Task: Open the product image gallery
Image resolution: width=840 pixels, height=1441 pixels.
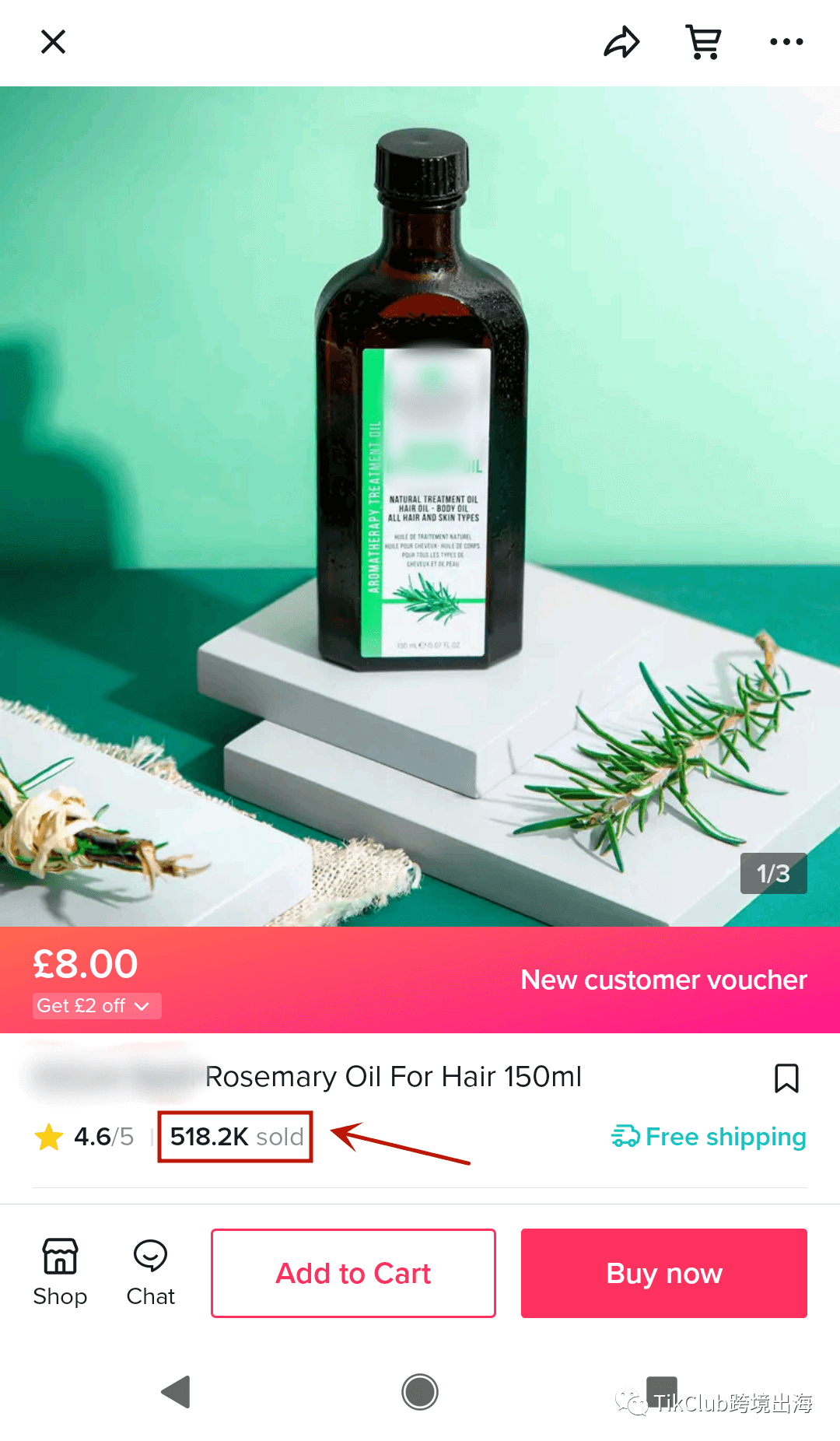Action: 420,506
